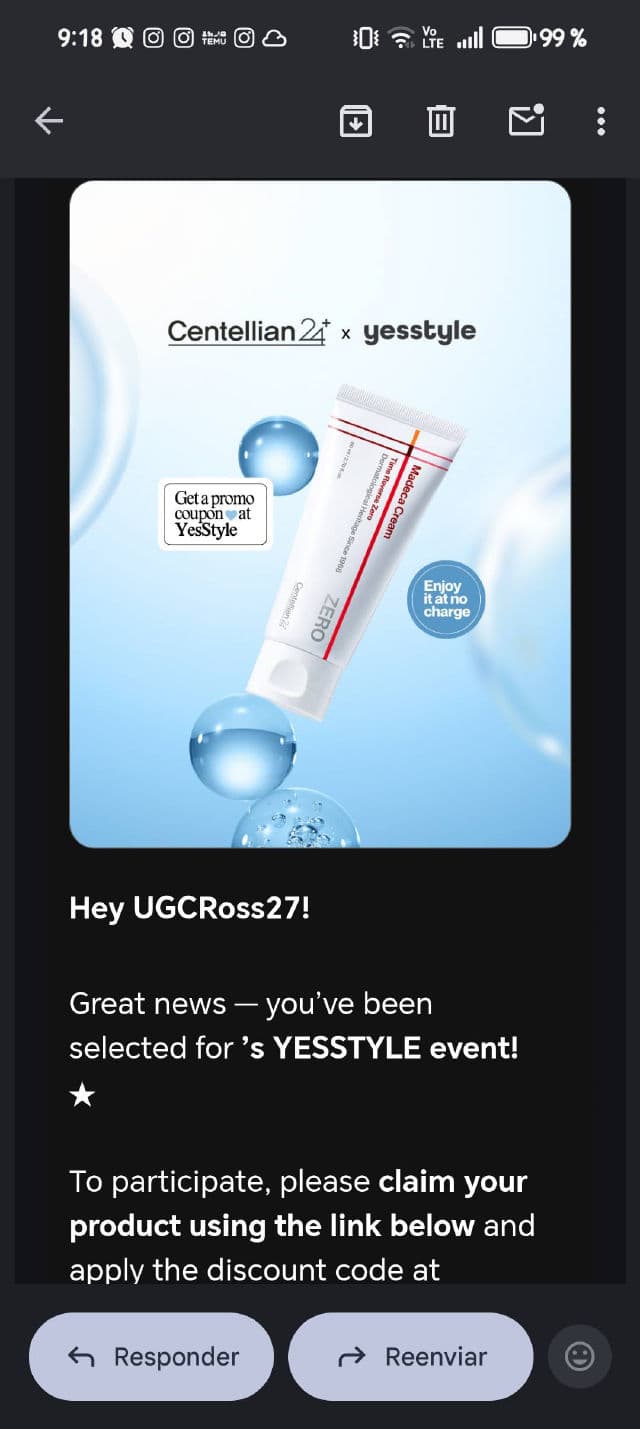
Task: Open the overflow menu
Action: (x=601, y=121)
